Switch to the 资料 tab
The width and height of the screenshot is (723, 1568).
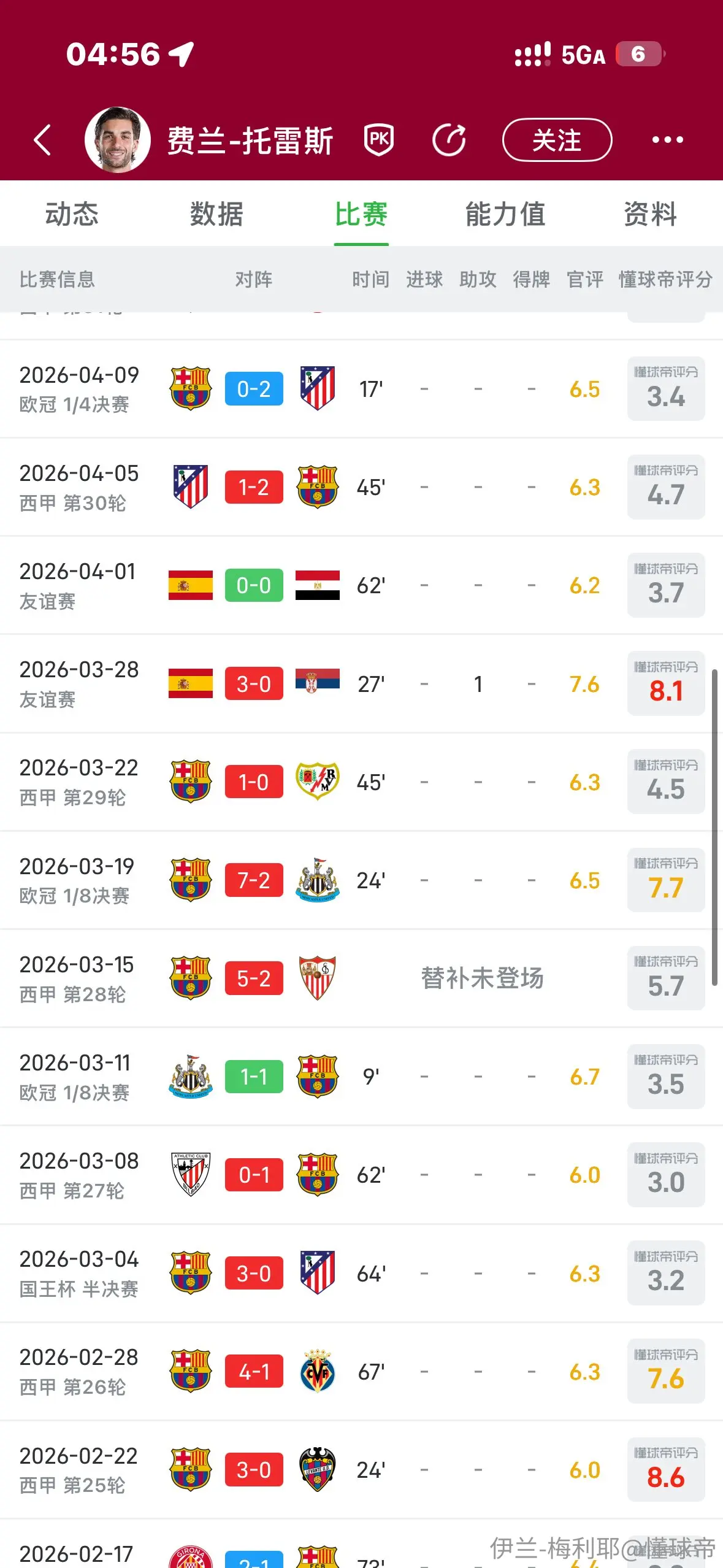pyautogui.click(x=650, y=214)
